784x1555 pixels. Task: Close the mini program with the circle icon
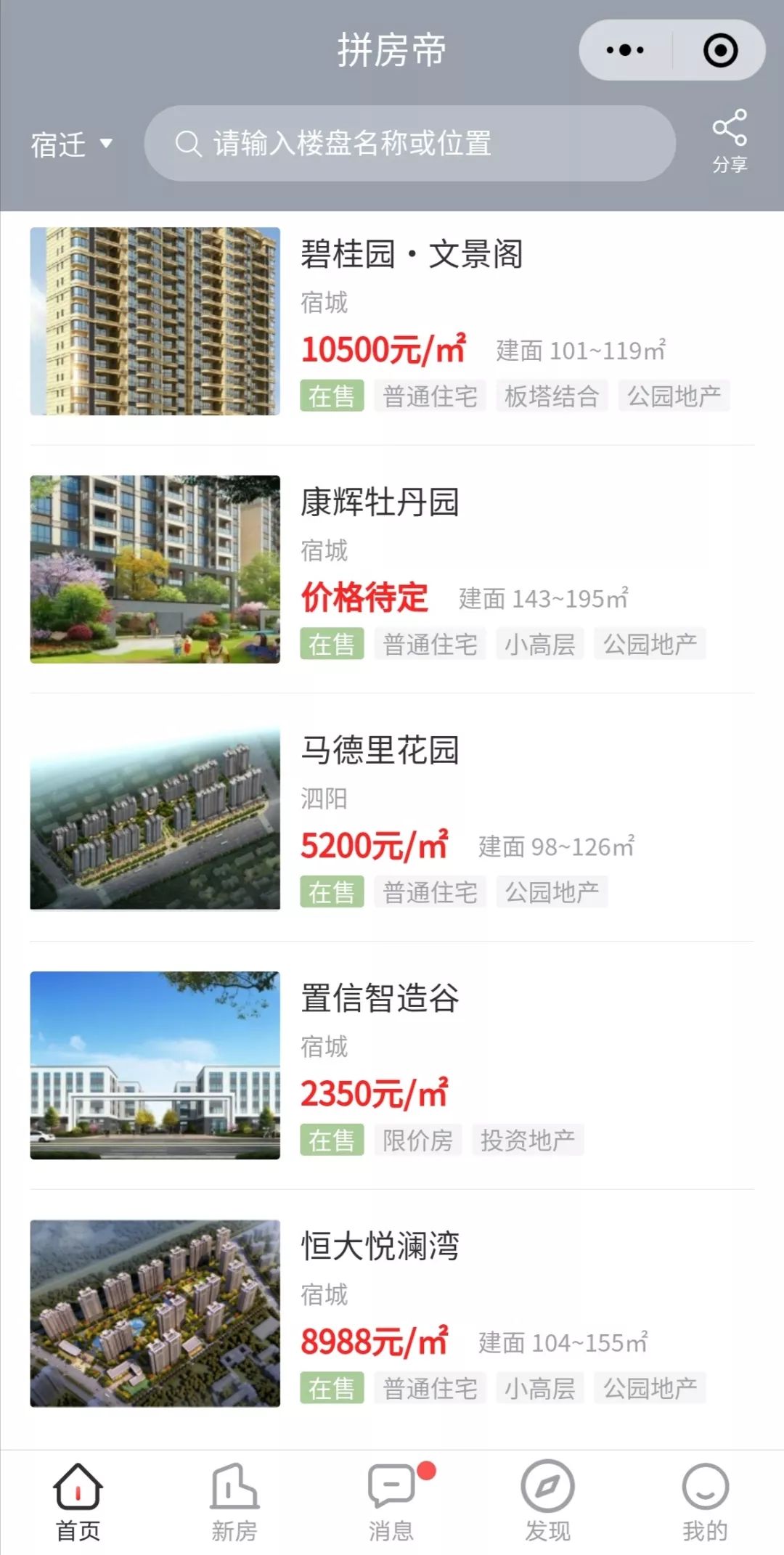click(720, 50)
